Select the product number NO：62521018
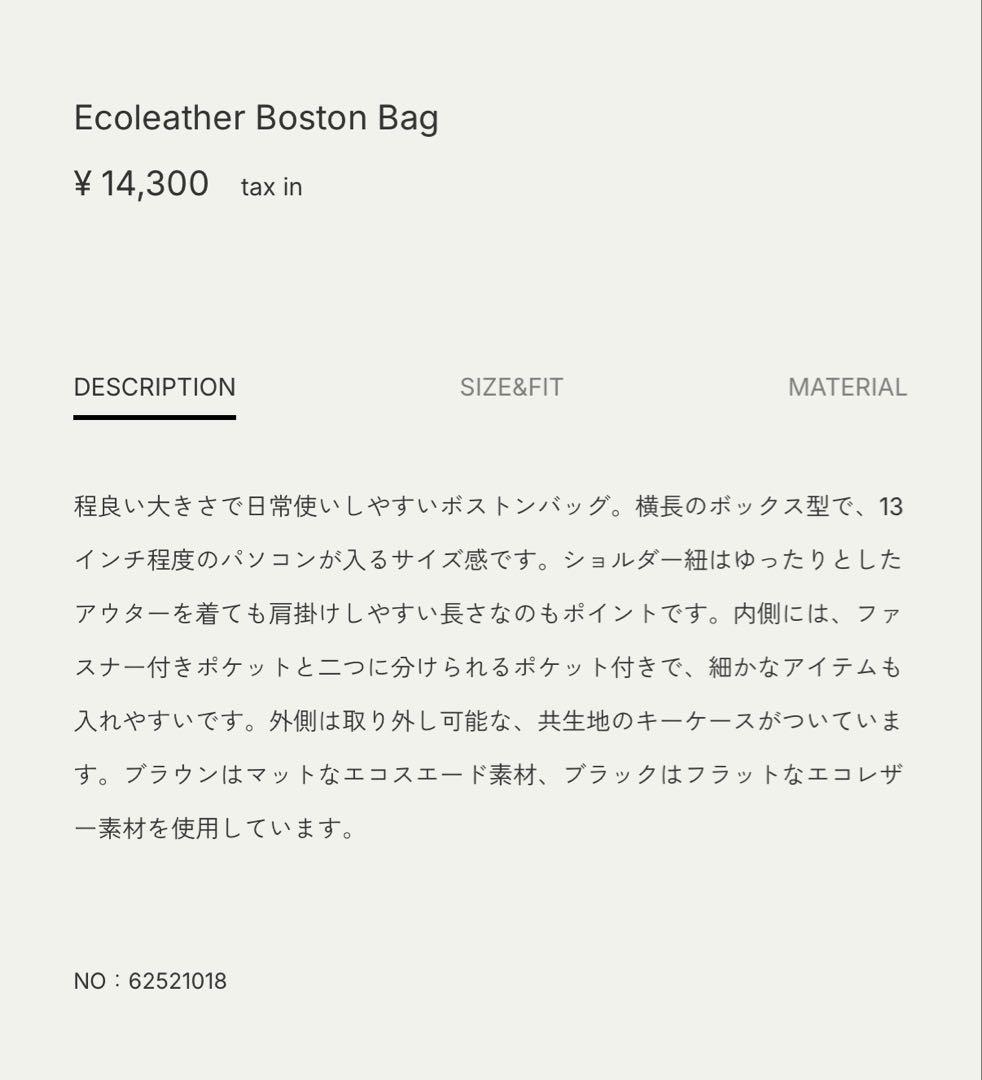The width and height of the screenshot is (982, 1080). click(152, 980)
